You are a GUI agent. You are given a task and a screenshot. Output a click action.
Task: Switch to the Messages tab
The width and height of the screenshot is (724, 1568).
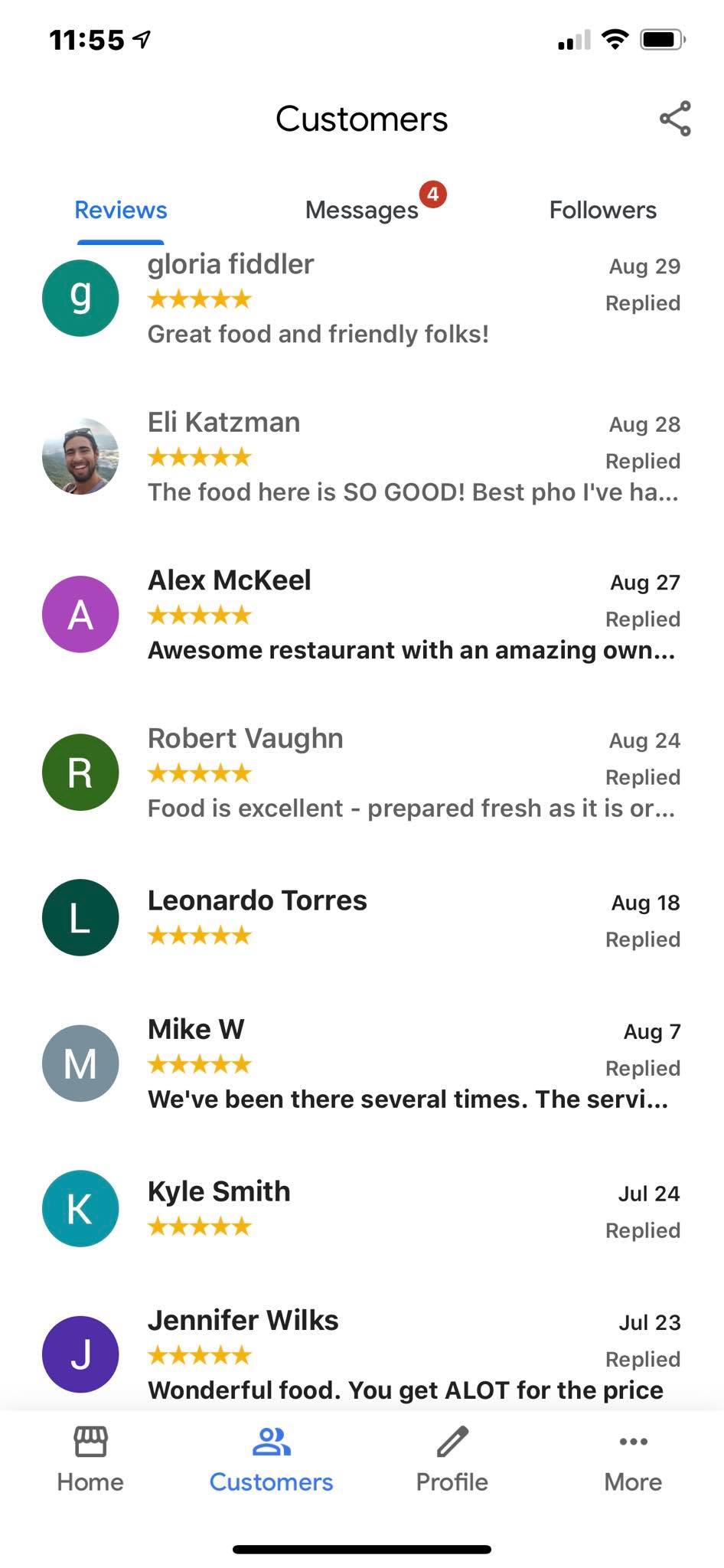tap(362, 210)
